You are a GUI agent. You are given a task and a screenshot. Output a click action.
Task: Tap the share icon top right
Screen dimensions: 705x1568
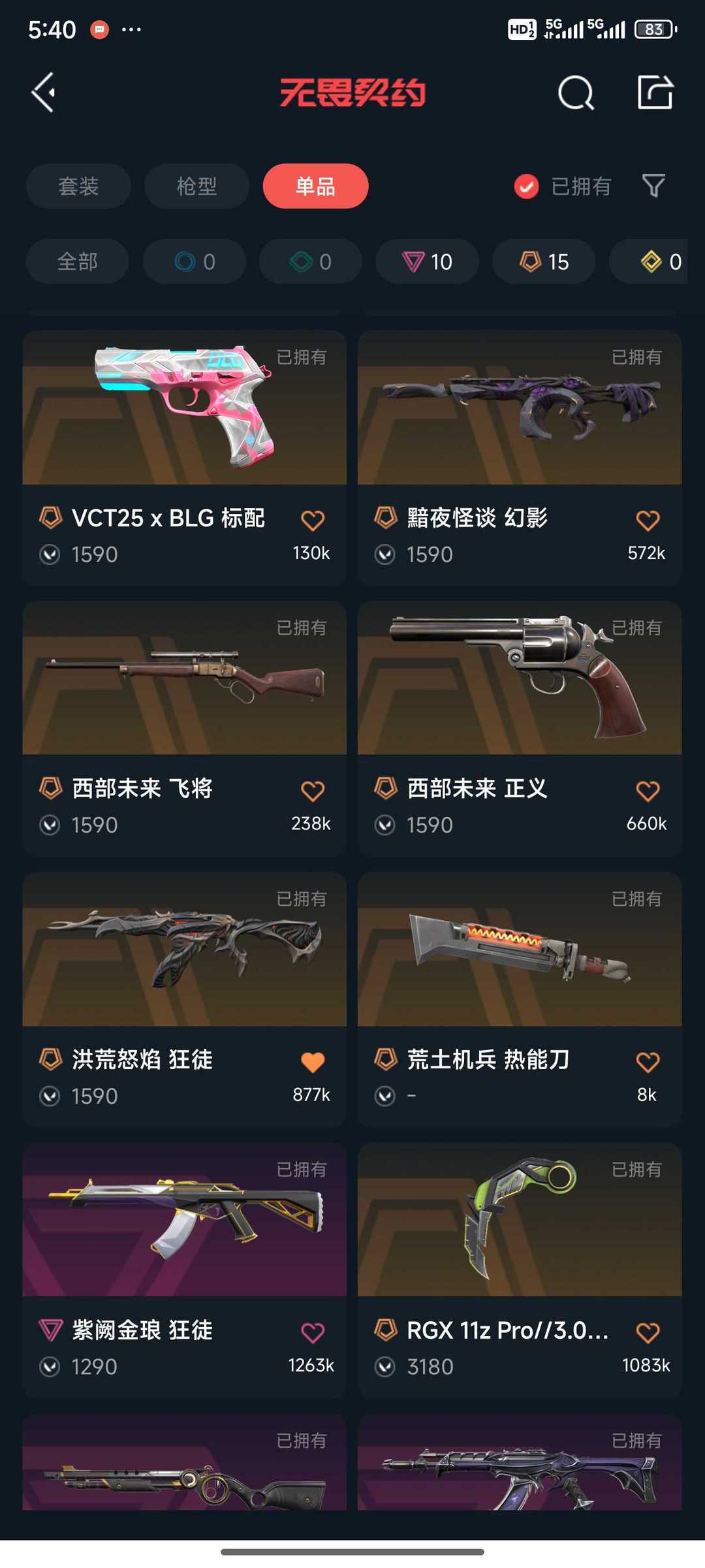[x=655, y=92]
